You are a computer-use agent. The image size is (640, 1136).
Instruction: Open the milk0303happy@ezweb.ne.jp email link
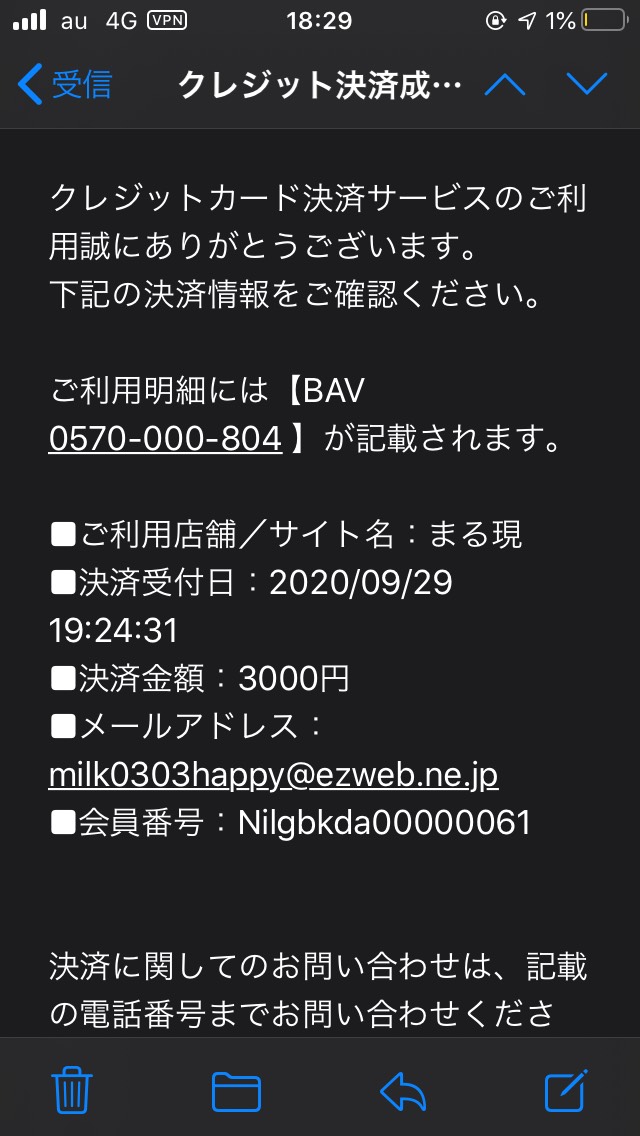[x=273, y=776]
